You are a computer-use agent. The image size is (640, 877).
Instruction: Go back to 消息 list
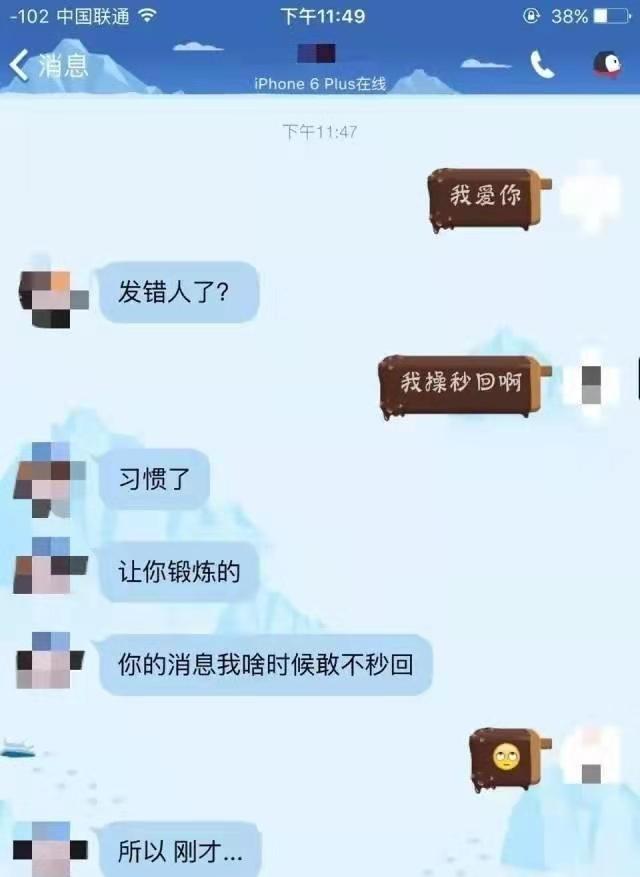tap(48, 66)
